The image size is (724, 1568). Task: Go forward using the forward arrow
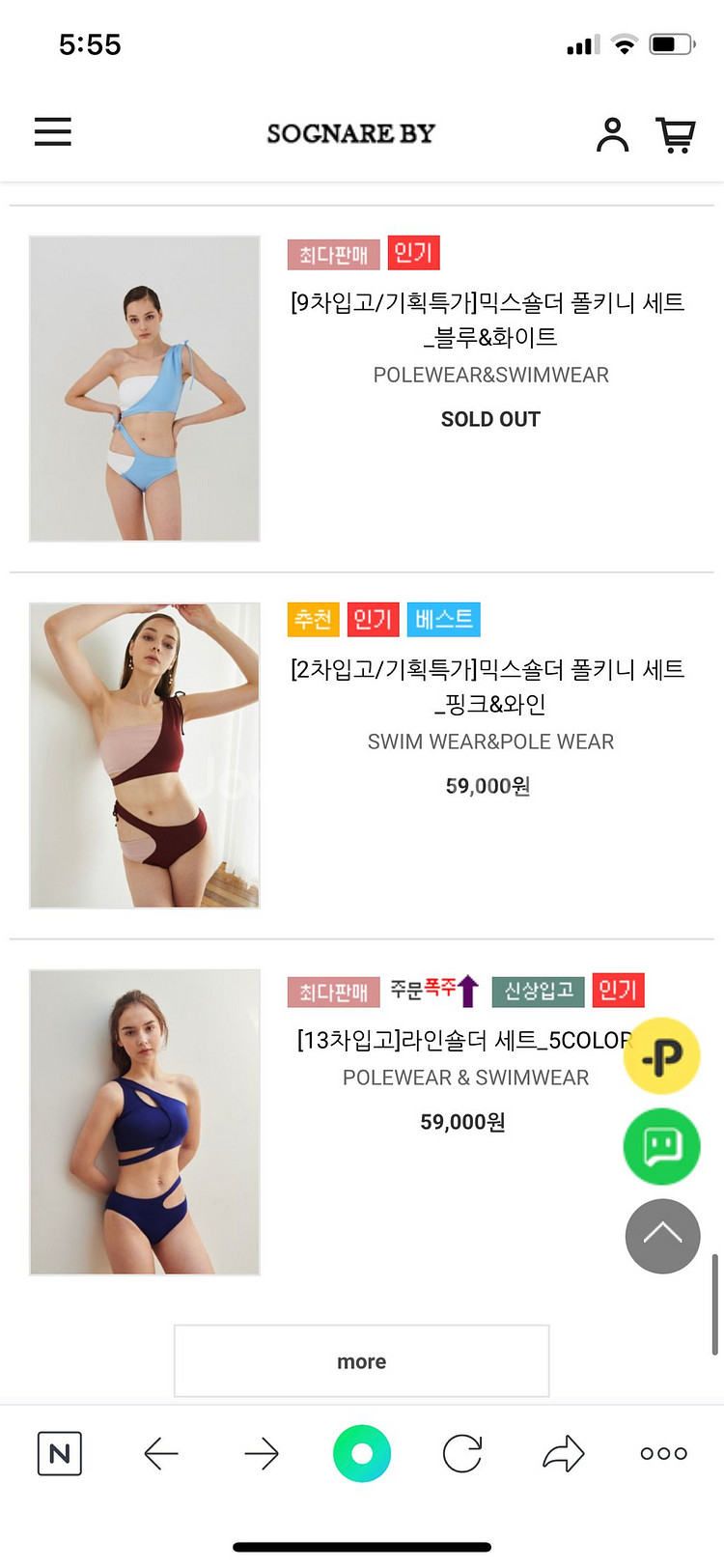coord(262,1452)
